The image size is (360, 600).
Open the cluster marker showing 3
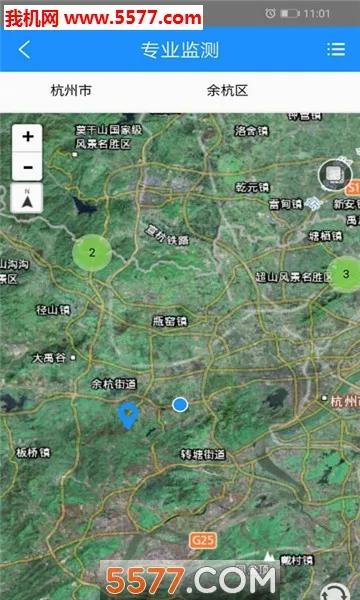tap(345, 274)
